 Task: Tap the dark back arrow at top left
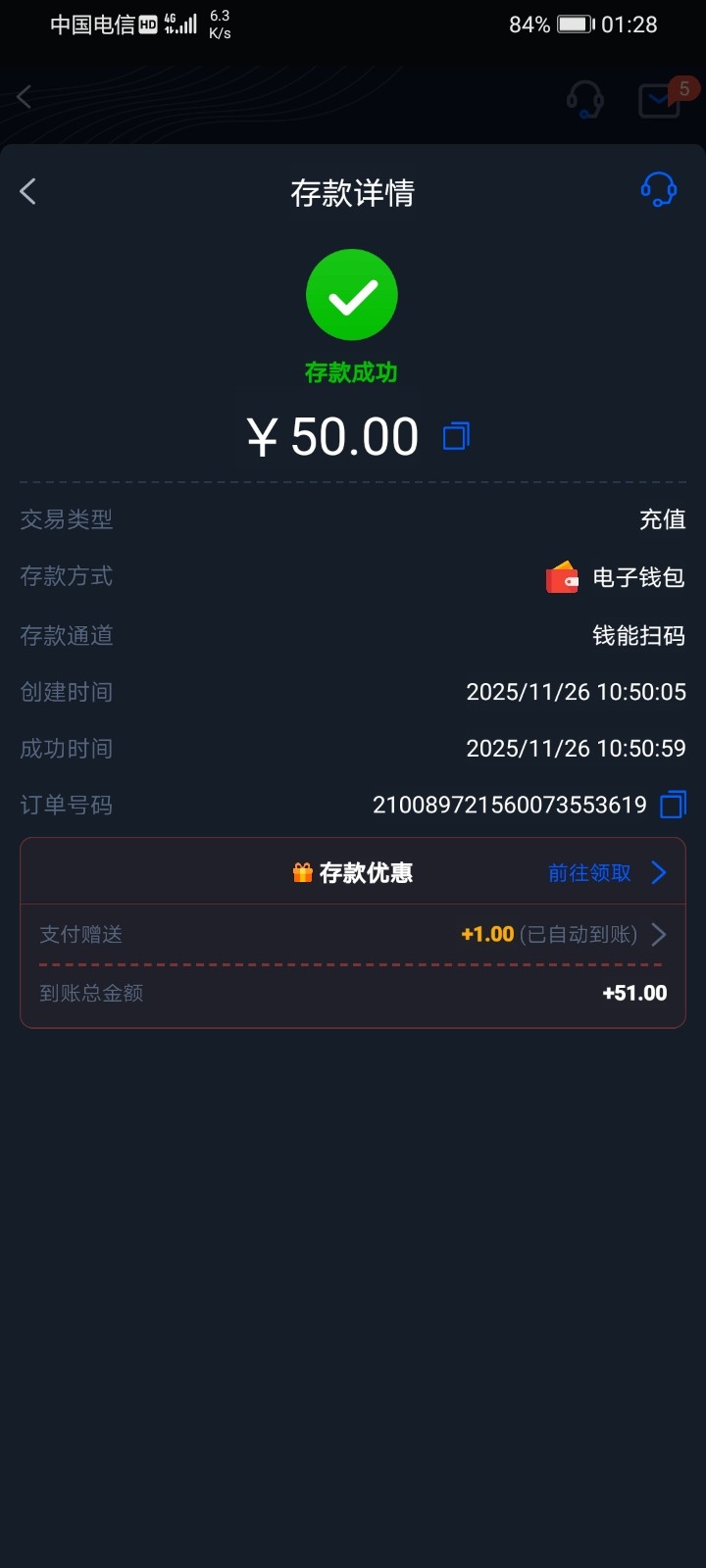click(23, 97)
